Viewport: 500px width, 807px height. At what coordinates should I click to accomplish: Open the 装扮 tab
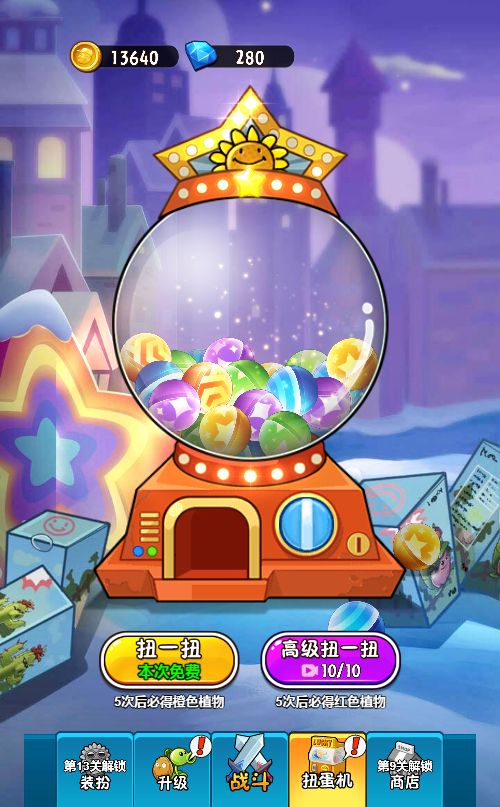[x=95, y=770]
